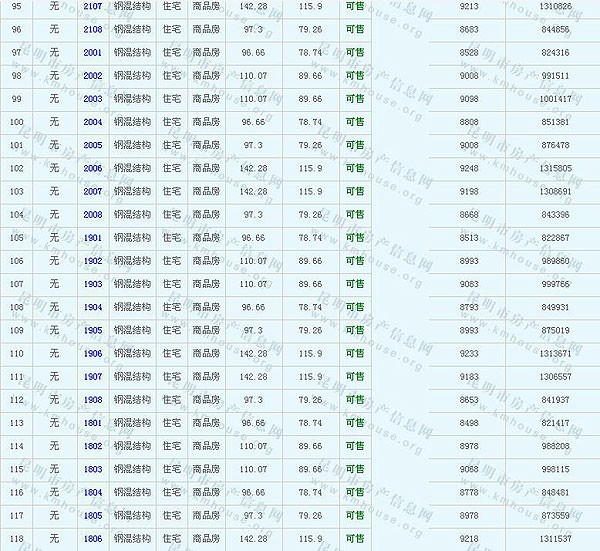View room 1902 listing
The height and width of the screenshot is (551, 600).
[93, 261]
